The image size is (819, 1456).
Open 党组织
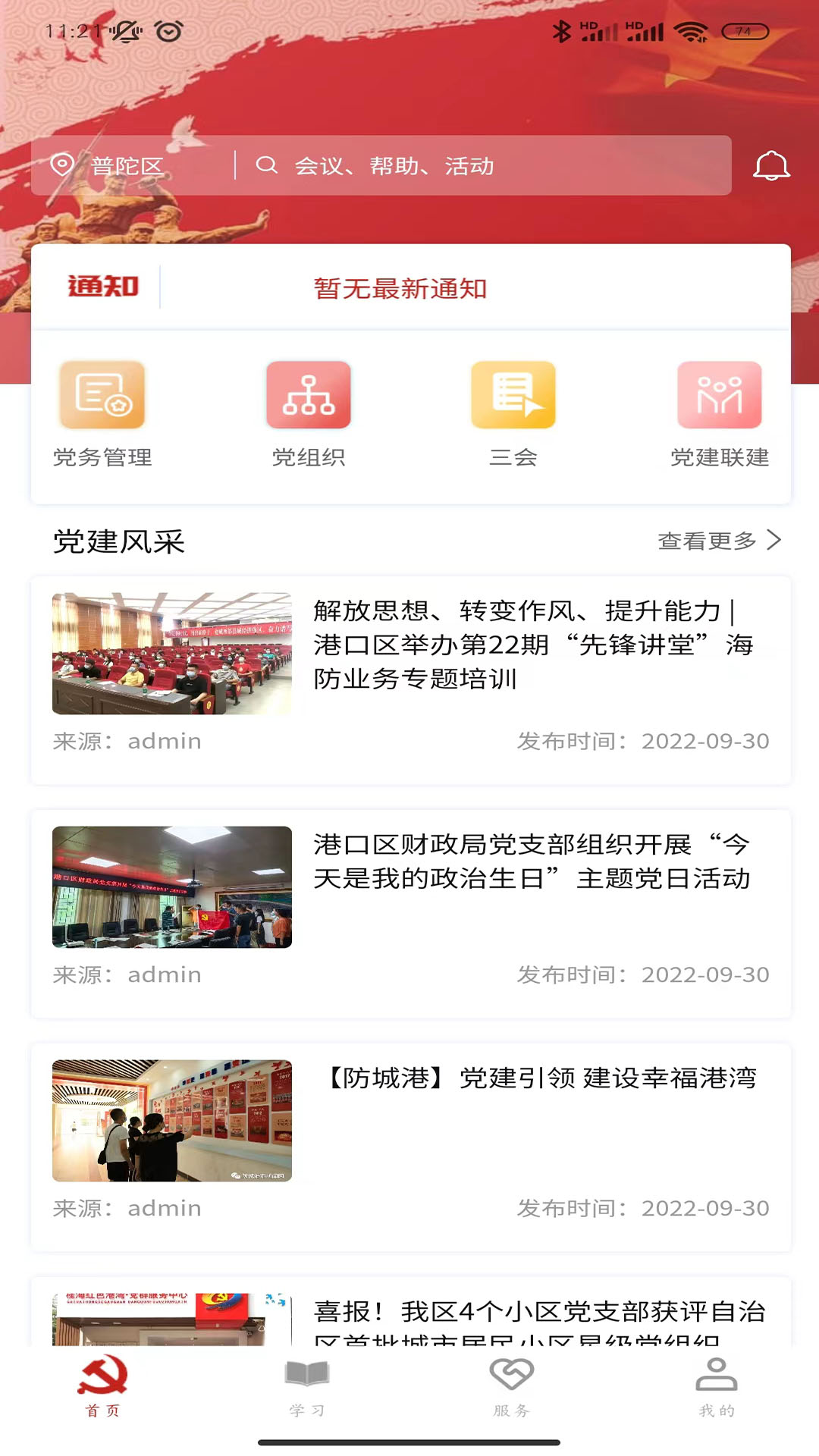click(x=309, y=413)
